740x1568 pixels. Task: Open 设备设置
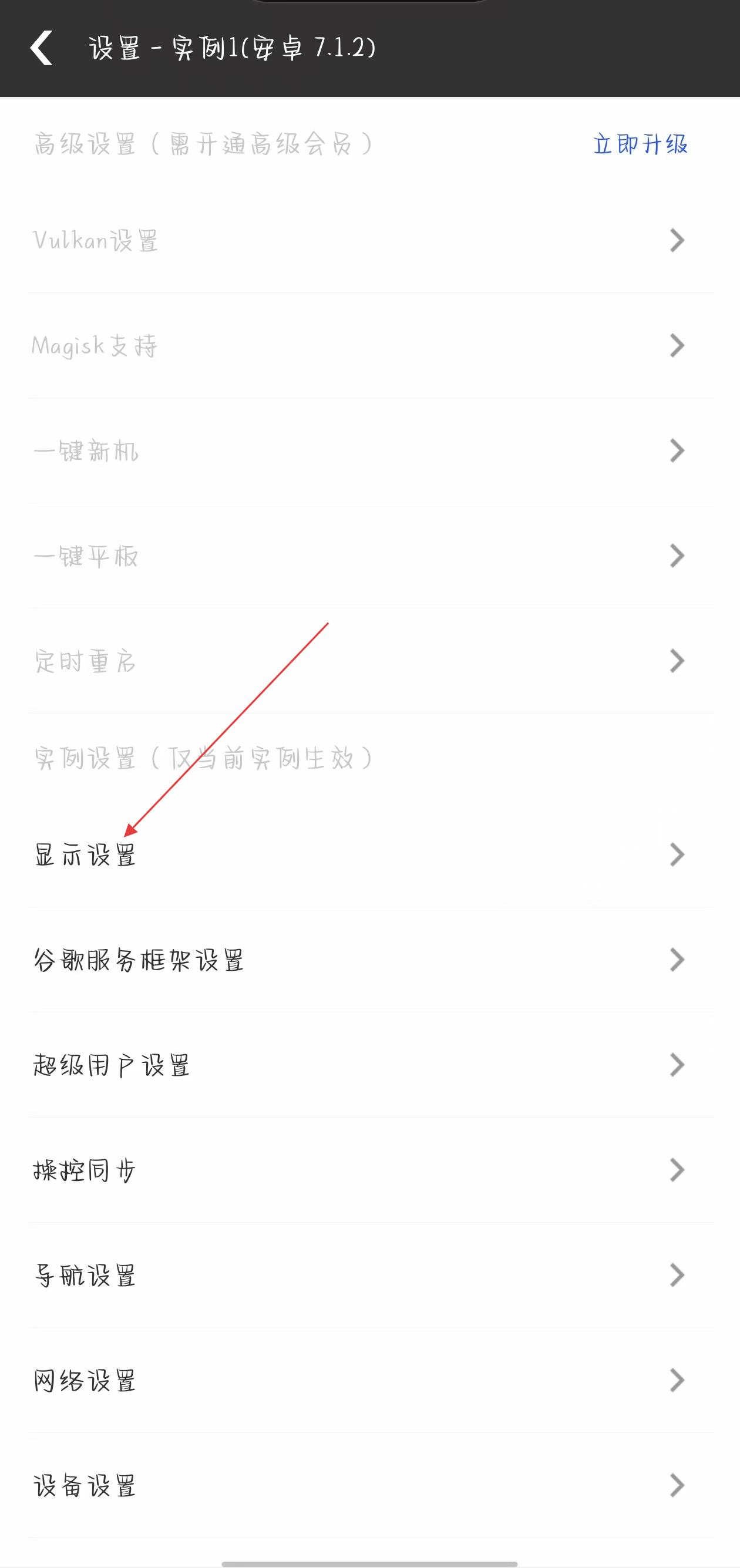pyautogui.click(x=370, y=1485)
